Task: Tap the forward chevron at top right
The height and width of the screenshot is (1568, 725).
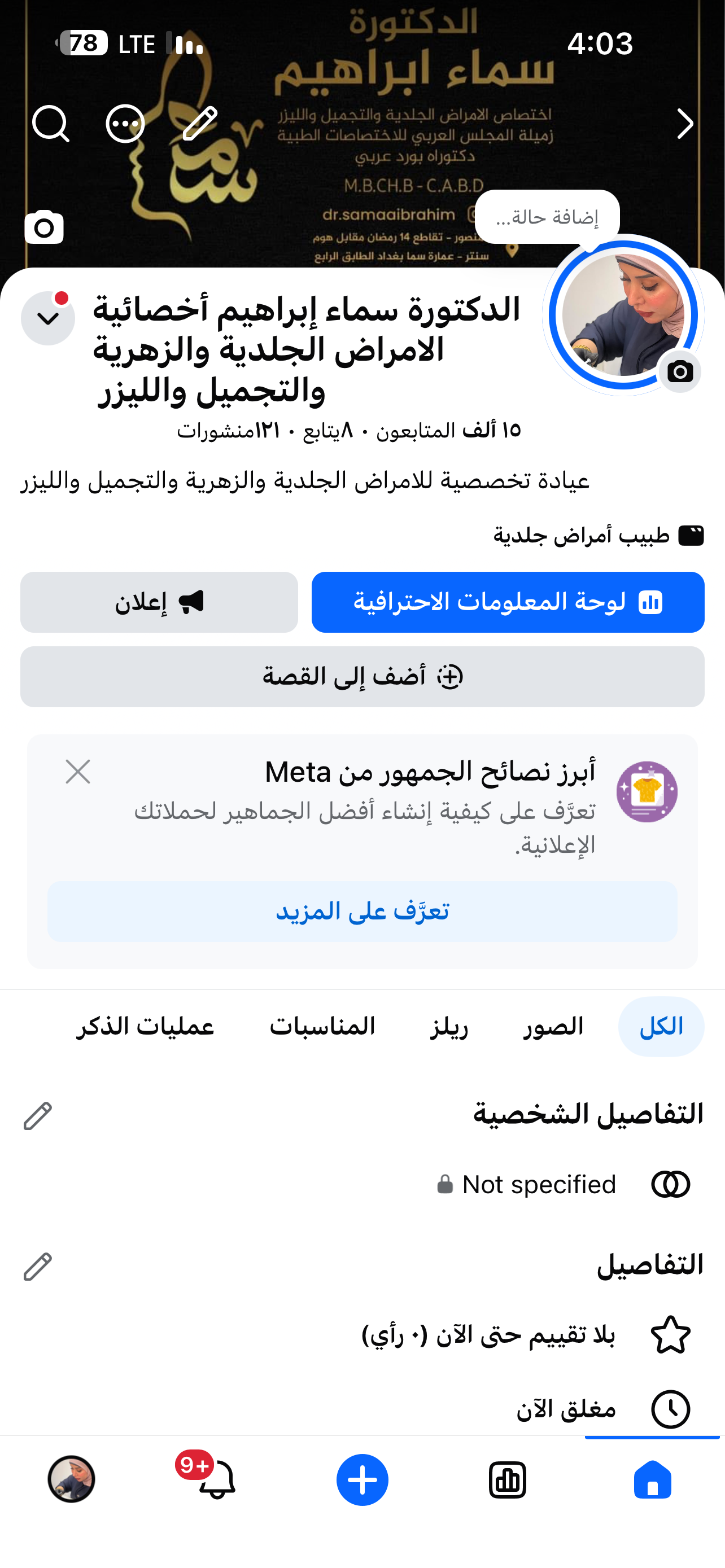Action: (x=685, y=124)
